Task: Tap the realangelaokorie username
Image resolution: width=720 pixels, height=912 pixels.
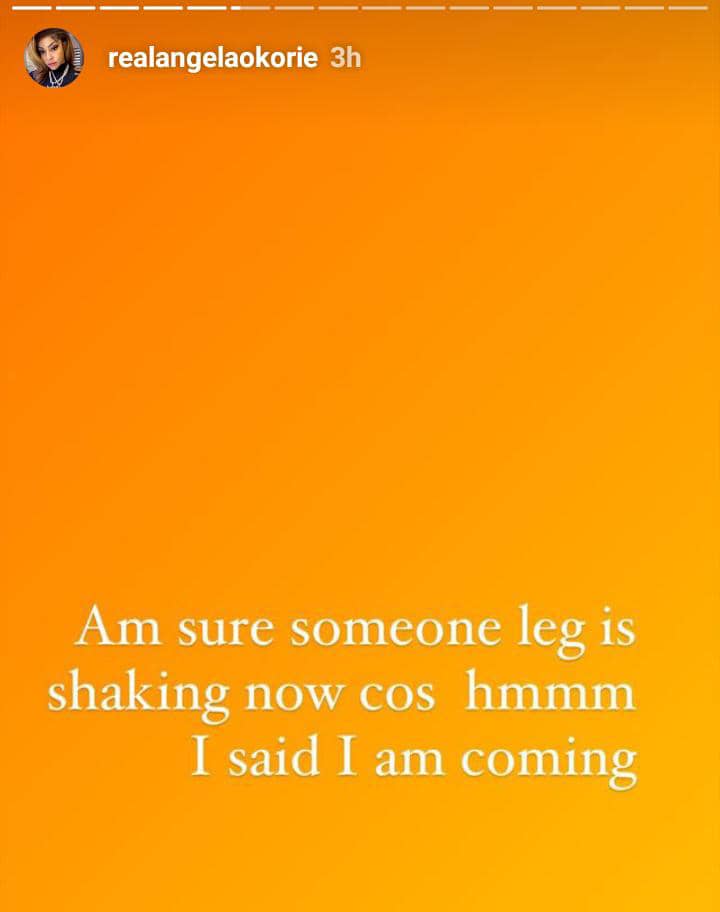Action: pos(212,58)
